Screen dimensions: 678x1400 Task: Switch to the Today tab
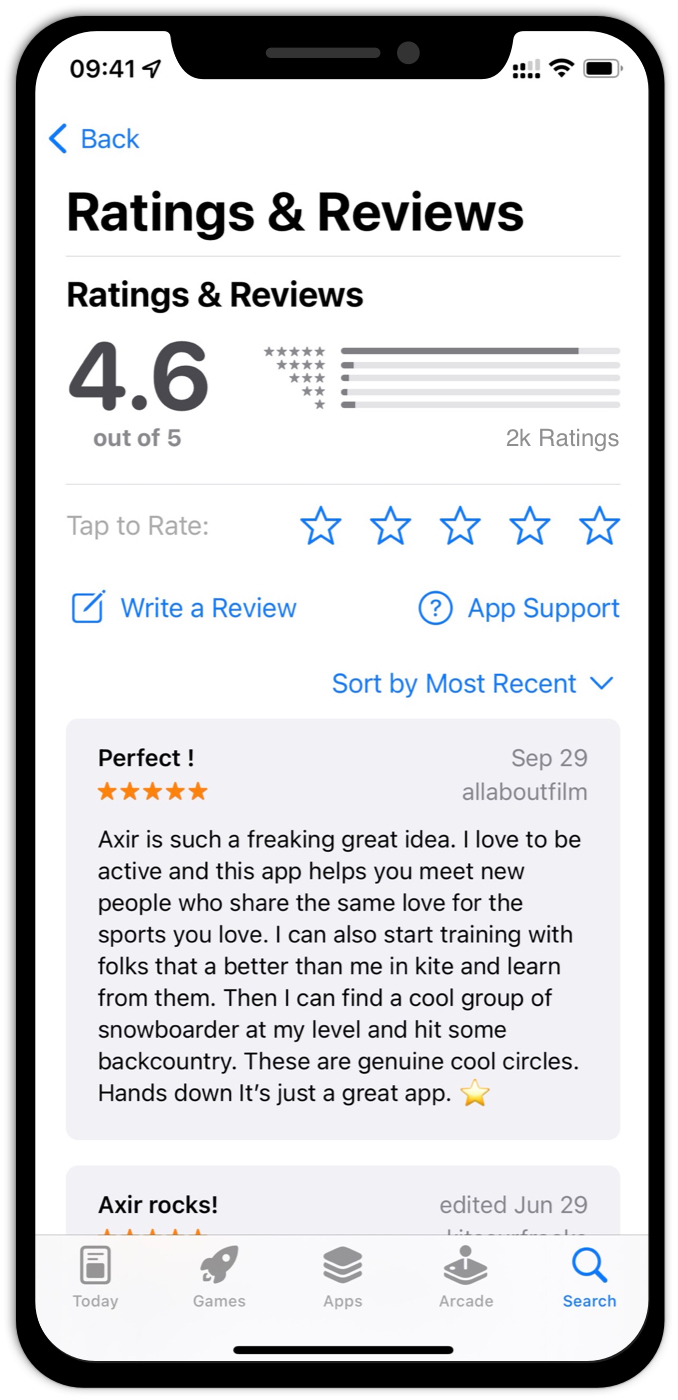(x=95, y=1278)
